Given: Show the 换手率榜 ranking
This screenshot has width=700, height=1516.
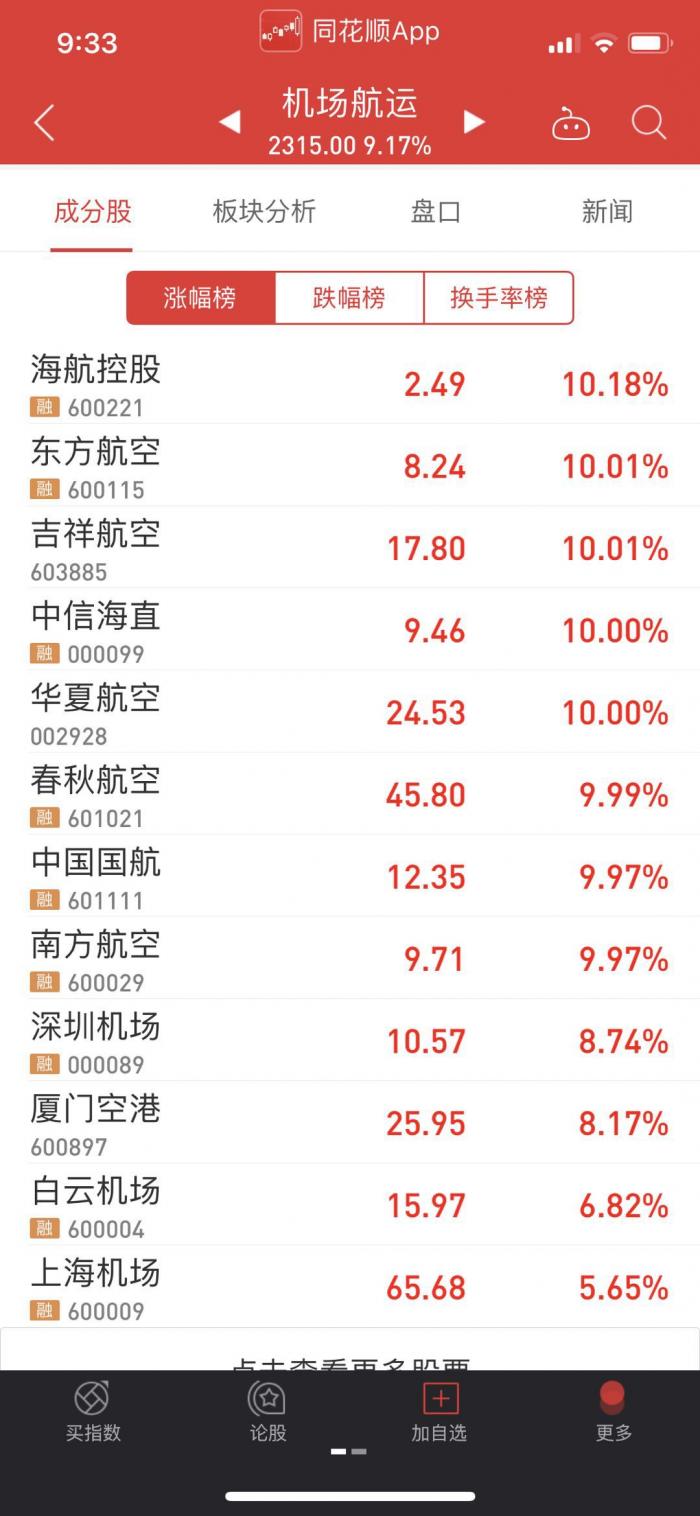Looking at the screenshot, I should point(498,298).
